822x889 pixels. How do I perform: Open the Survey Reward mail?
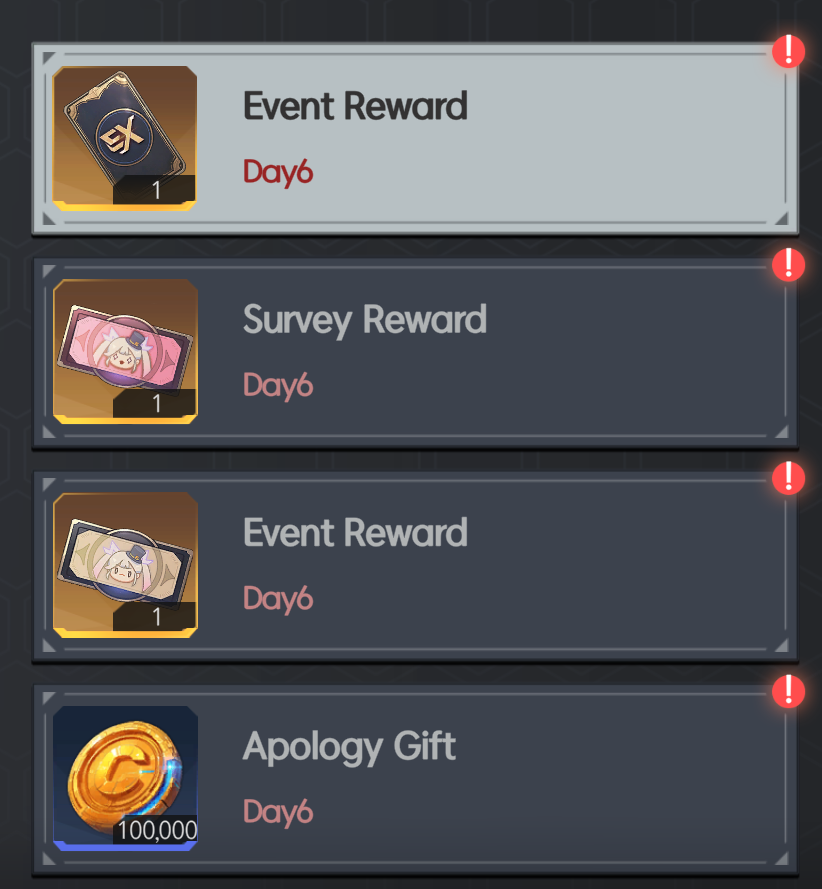point(415,353)
